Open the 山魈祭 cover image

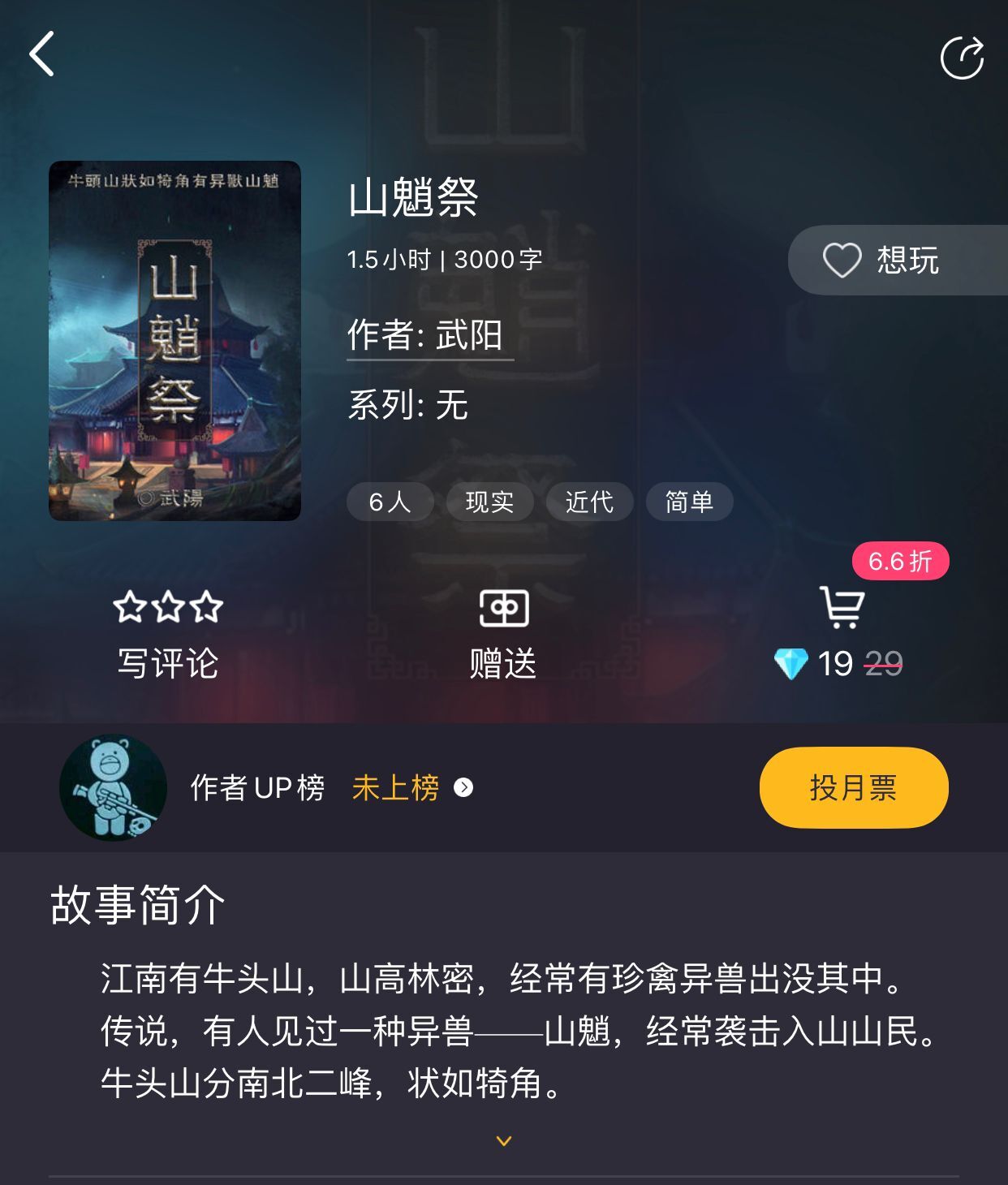click(174, 341)
